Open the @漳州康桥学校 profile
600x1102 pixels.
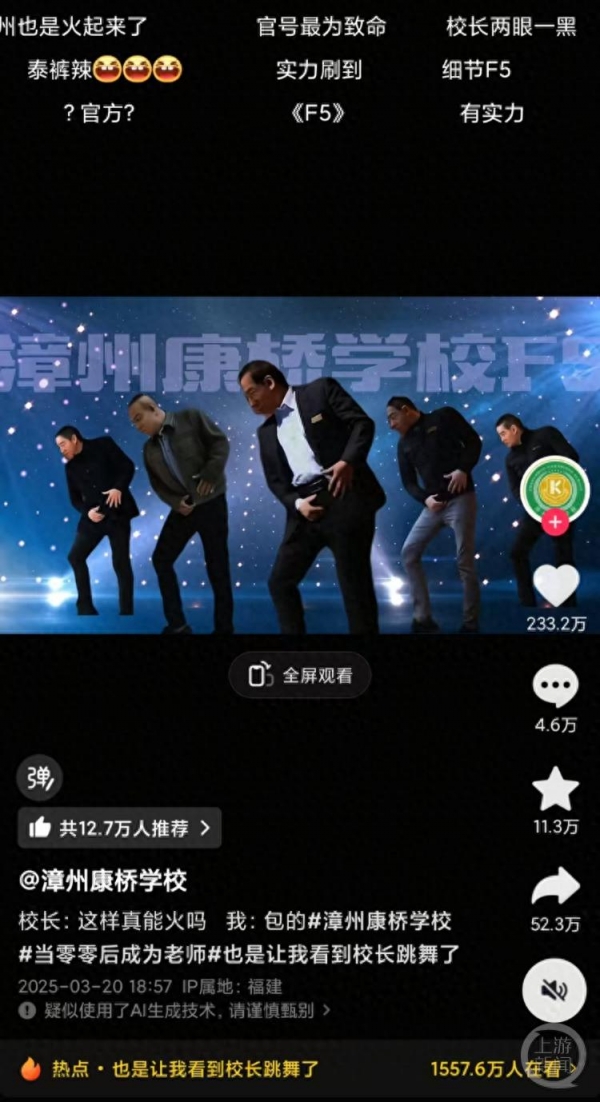103,881
